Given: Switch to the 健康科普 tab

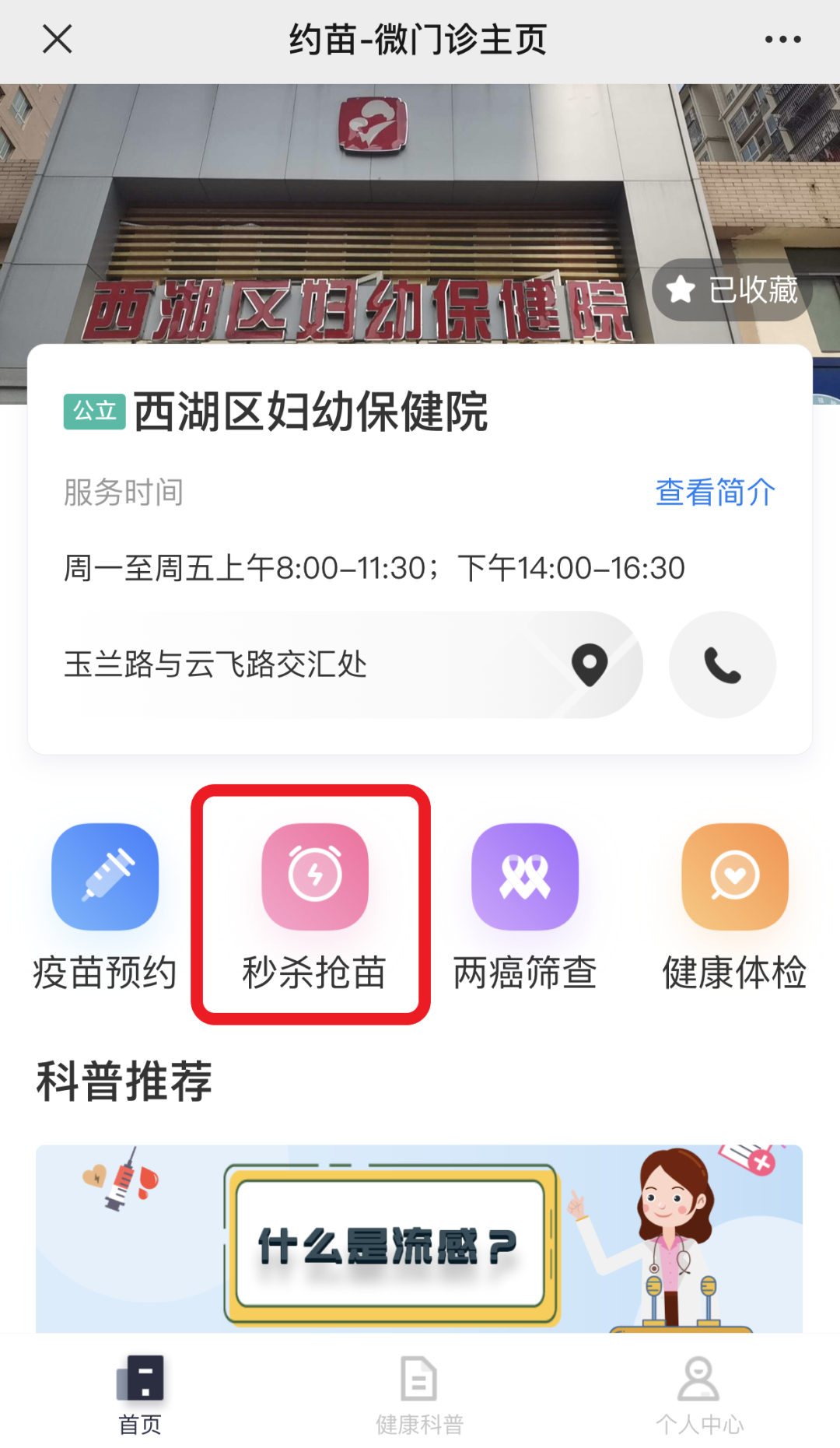Looking at the screenshot, I should coord(419,1394).
